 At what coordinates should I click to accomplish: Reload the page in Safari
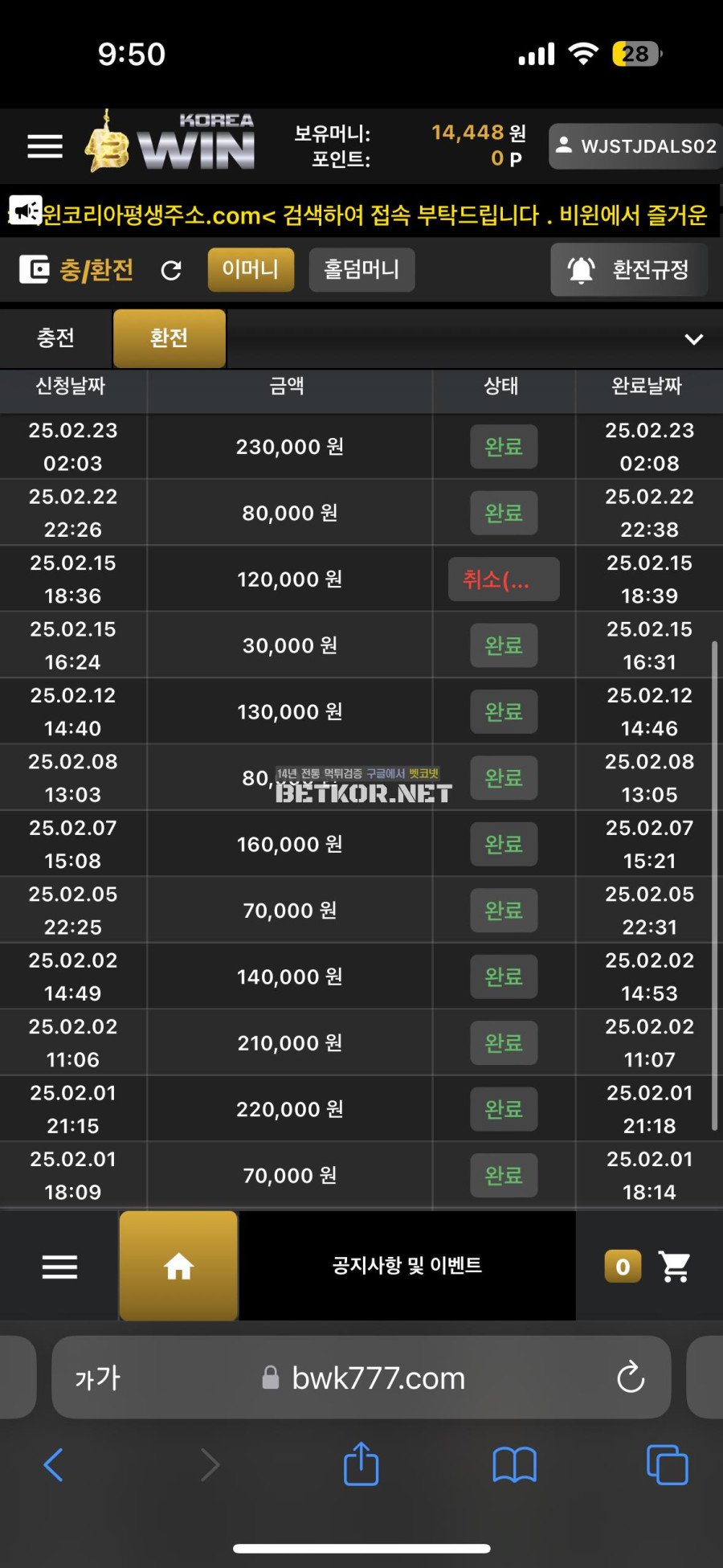(x=631, y=1378)
